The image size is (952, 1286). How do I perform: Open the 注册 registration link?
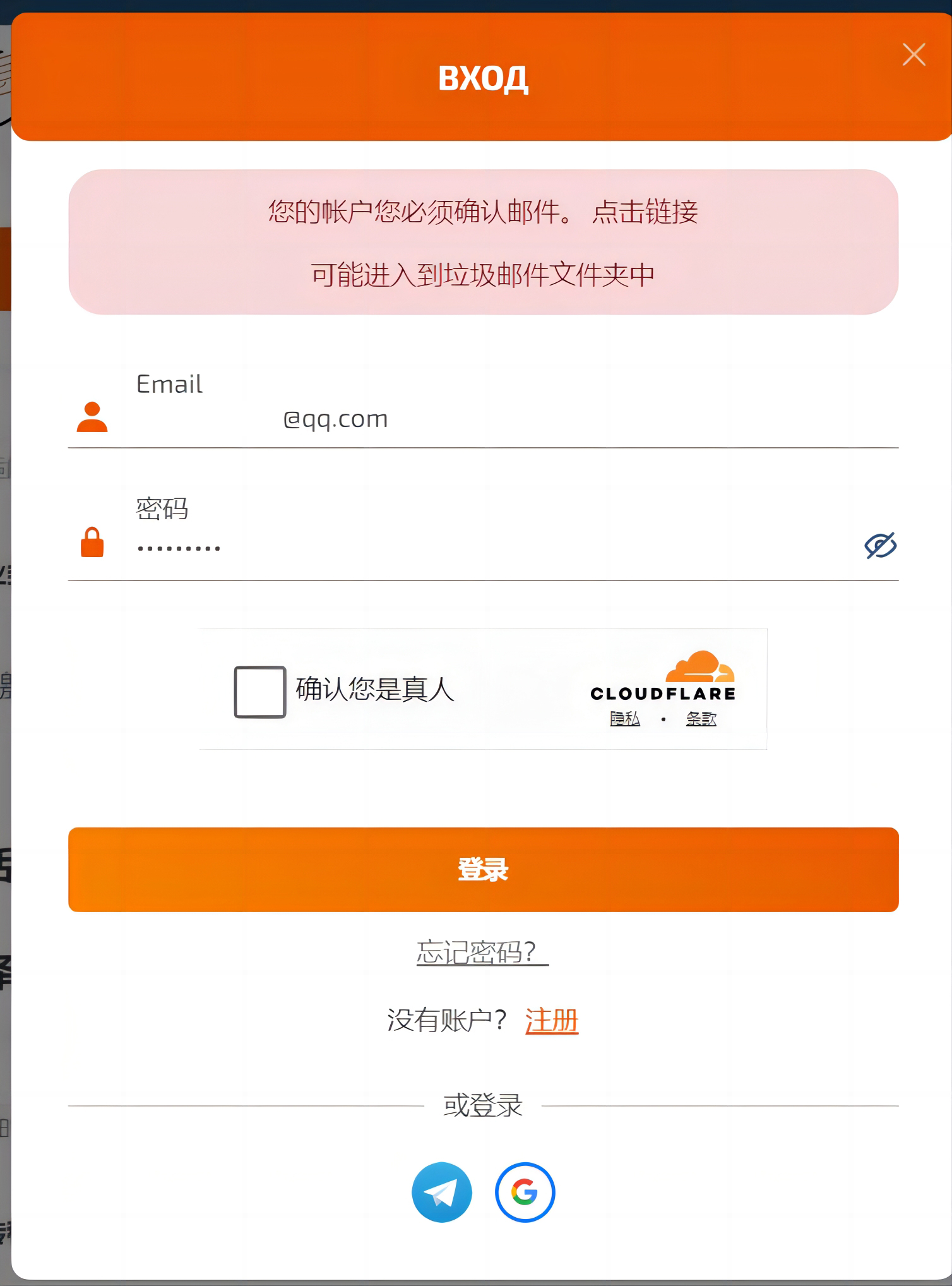pos(552,1021)
